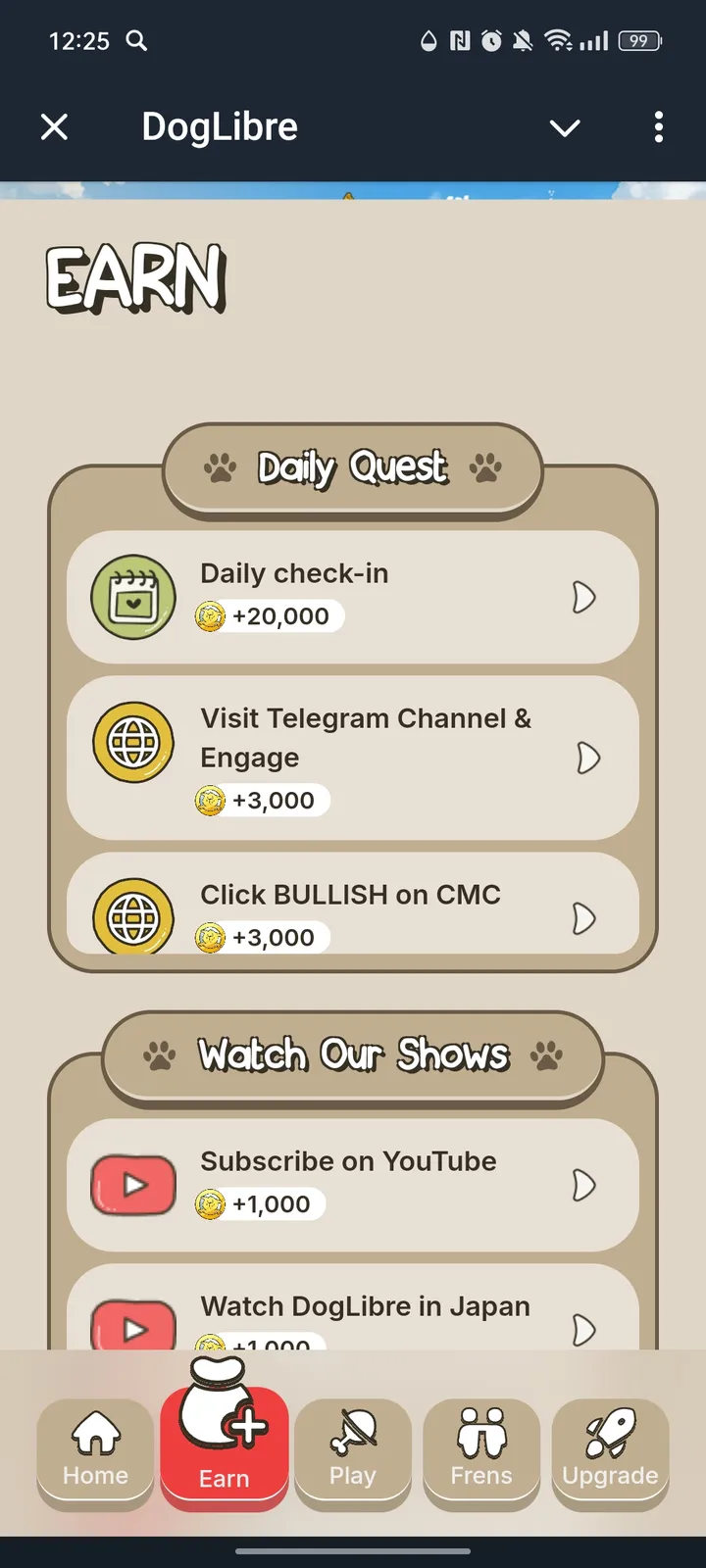Open the Daily check-in quest

pos(353,597)
